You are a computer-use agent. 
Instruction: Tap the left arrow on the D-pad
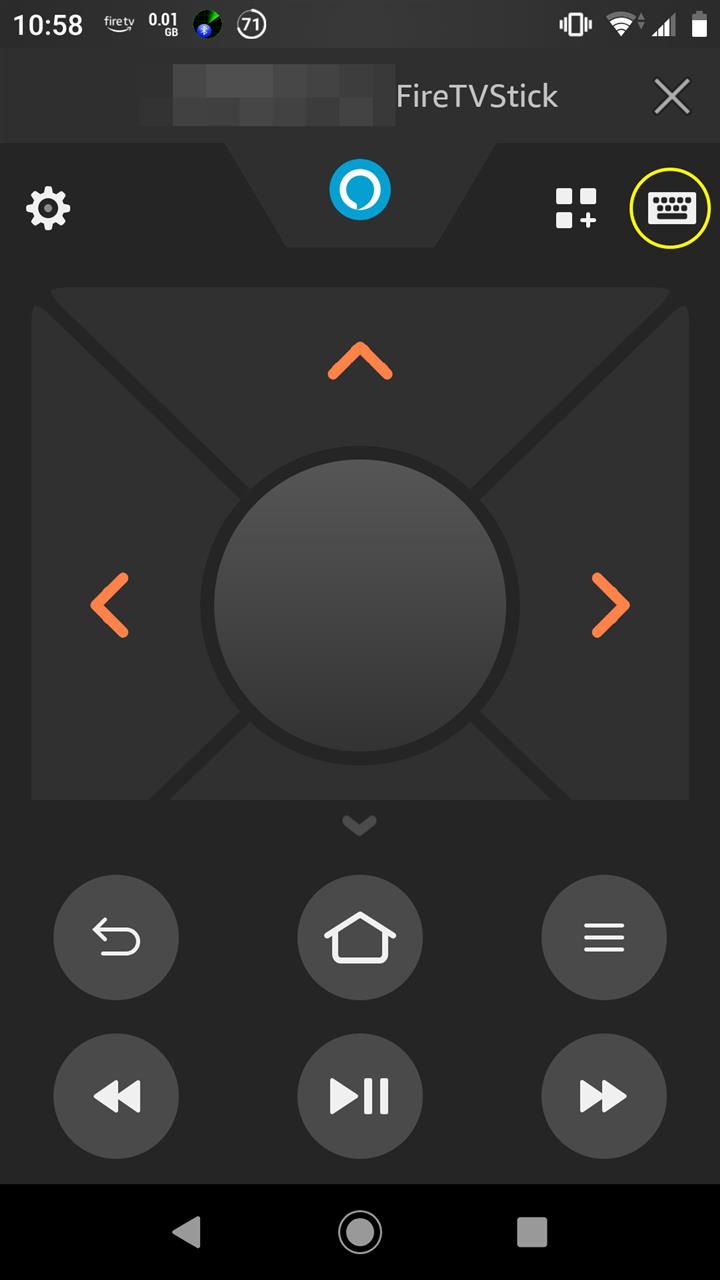[110, 605]
